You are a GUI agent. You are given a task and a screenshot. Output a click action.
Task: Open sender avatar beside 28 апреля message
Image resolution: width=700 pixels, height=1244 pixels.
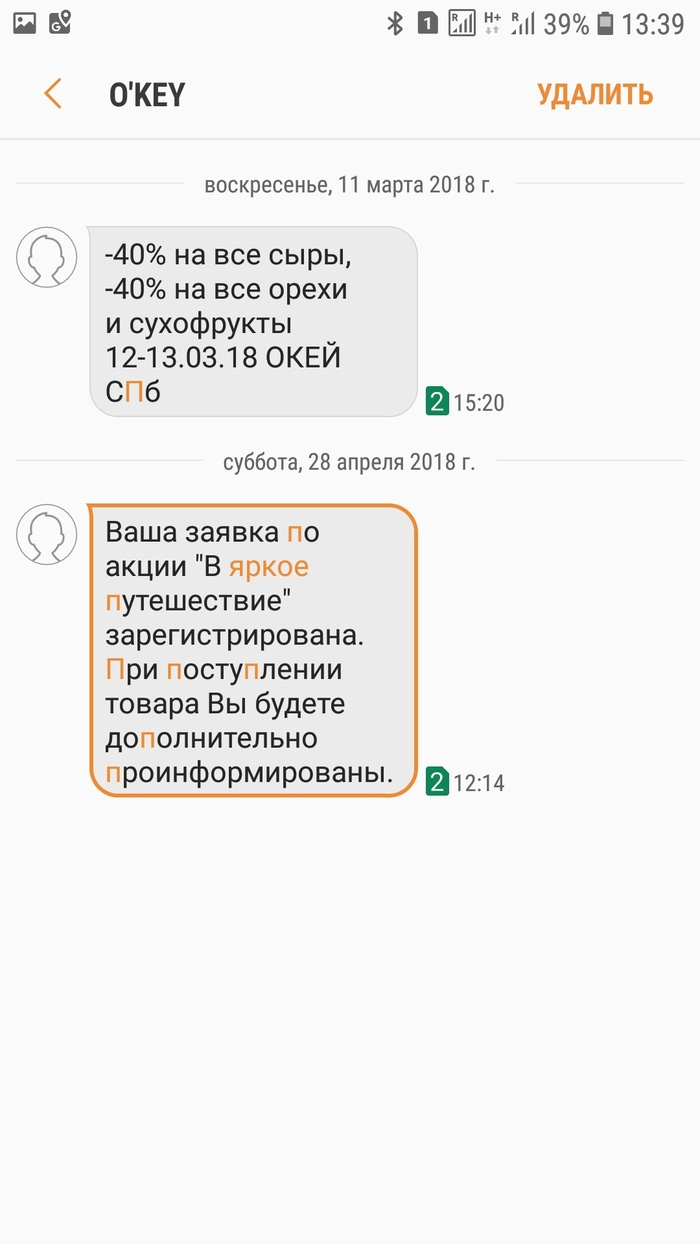tap(47, 534)
